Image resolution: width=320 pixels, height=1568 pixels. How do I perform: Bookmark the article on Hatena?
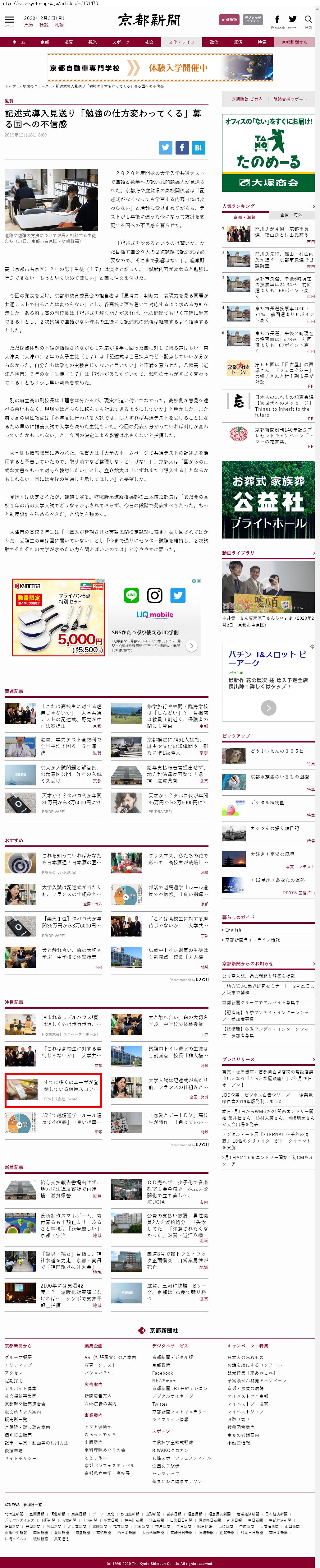coord(198,147)
